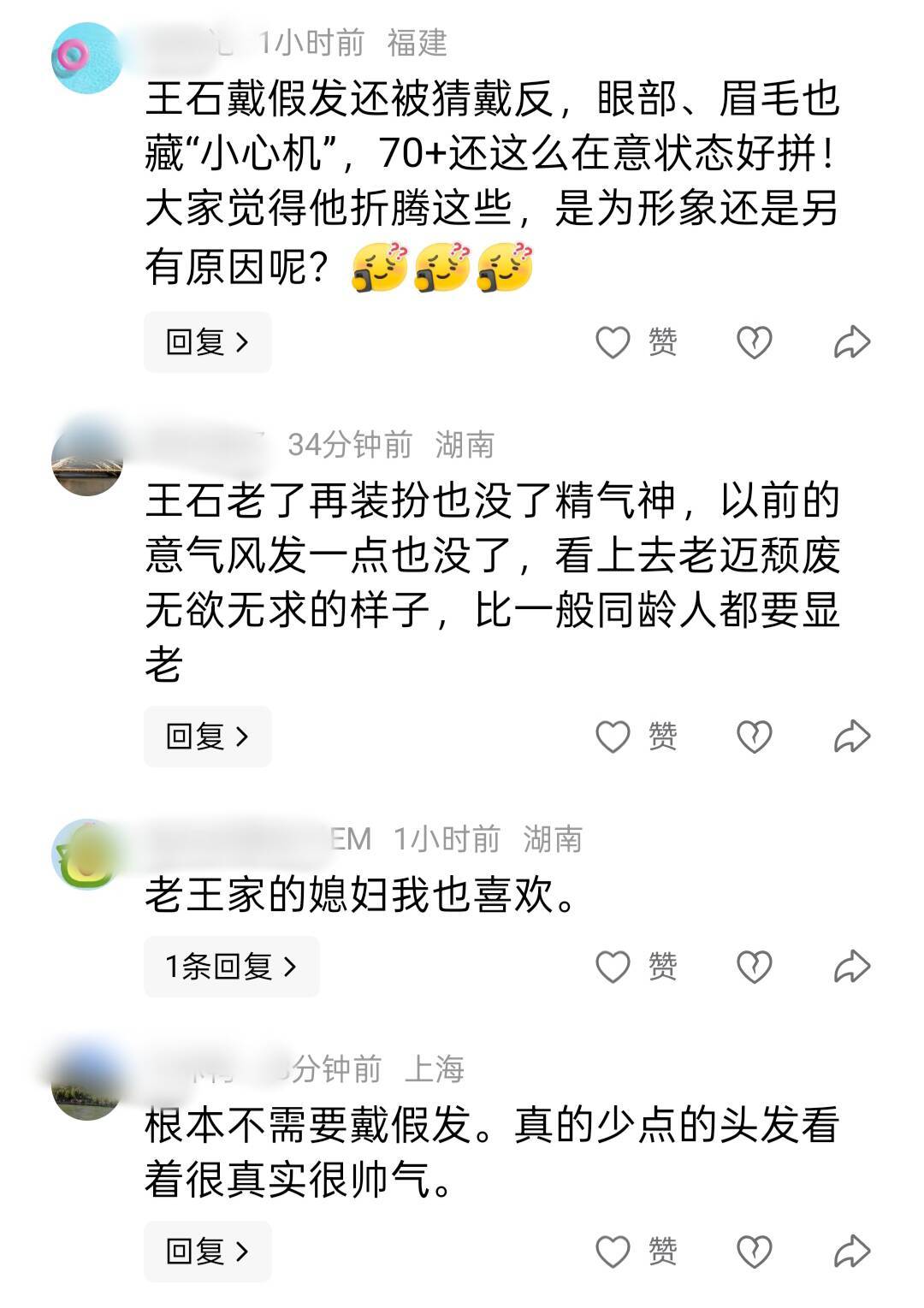924x1308 pixels.
Task: Dislike the comment ending in 都要显老
Action: pyautogui.click(x=754, y=736)
